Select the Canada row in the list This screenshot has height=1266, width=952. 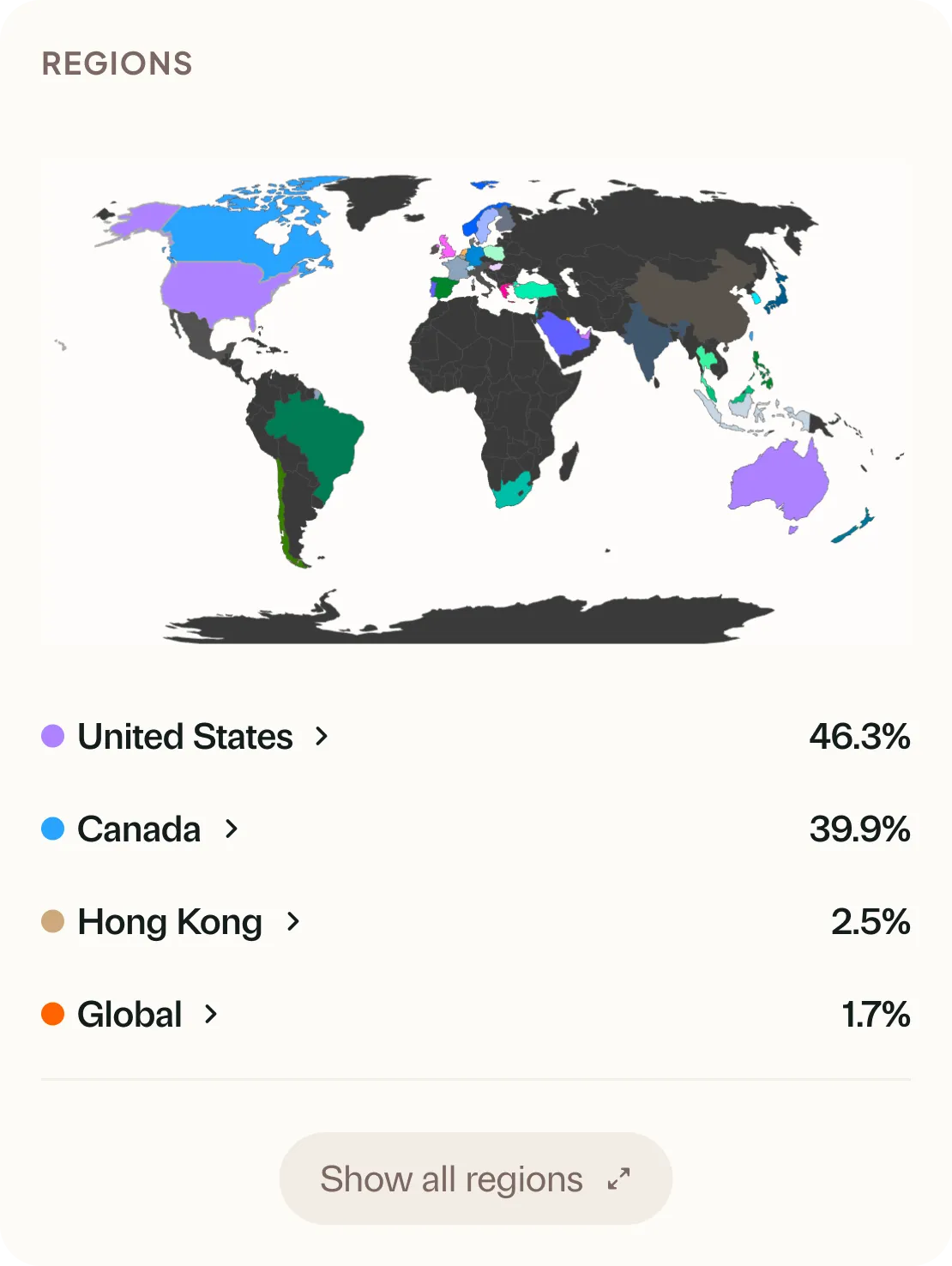point(137,829)
